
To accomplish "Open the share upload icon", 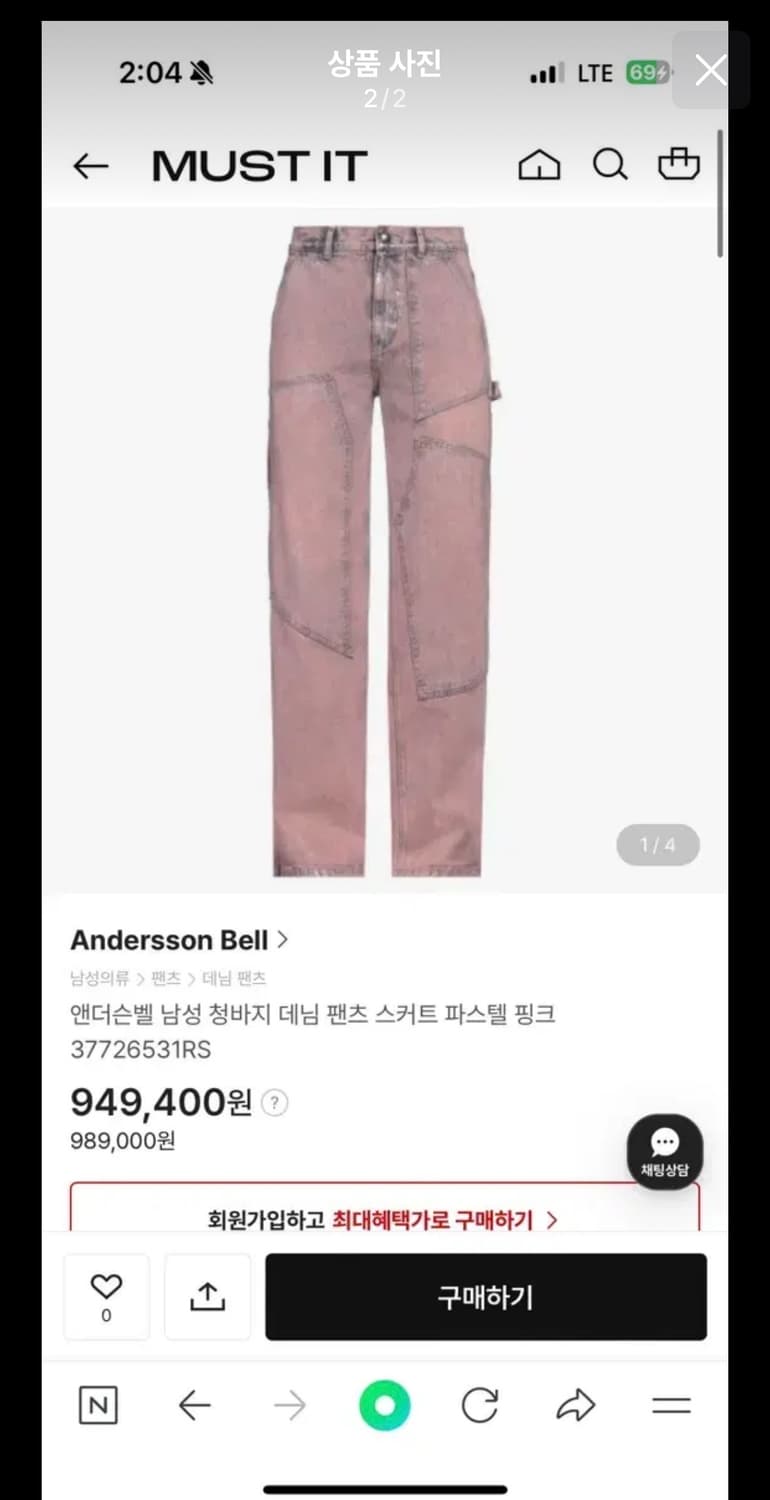I will pyautogui.click(x=207, y=1293).
